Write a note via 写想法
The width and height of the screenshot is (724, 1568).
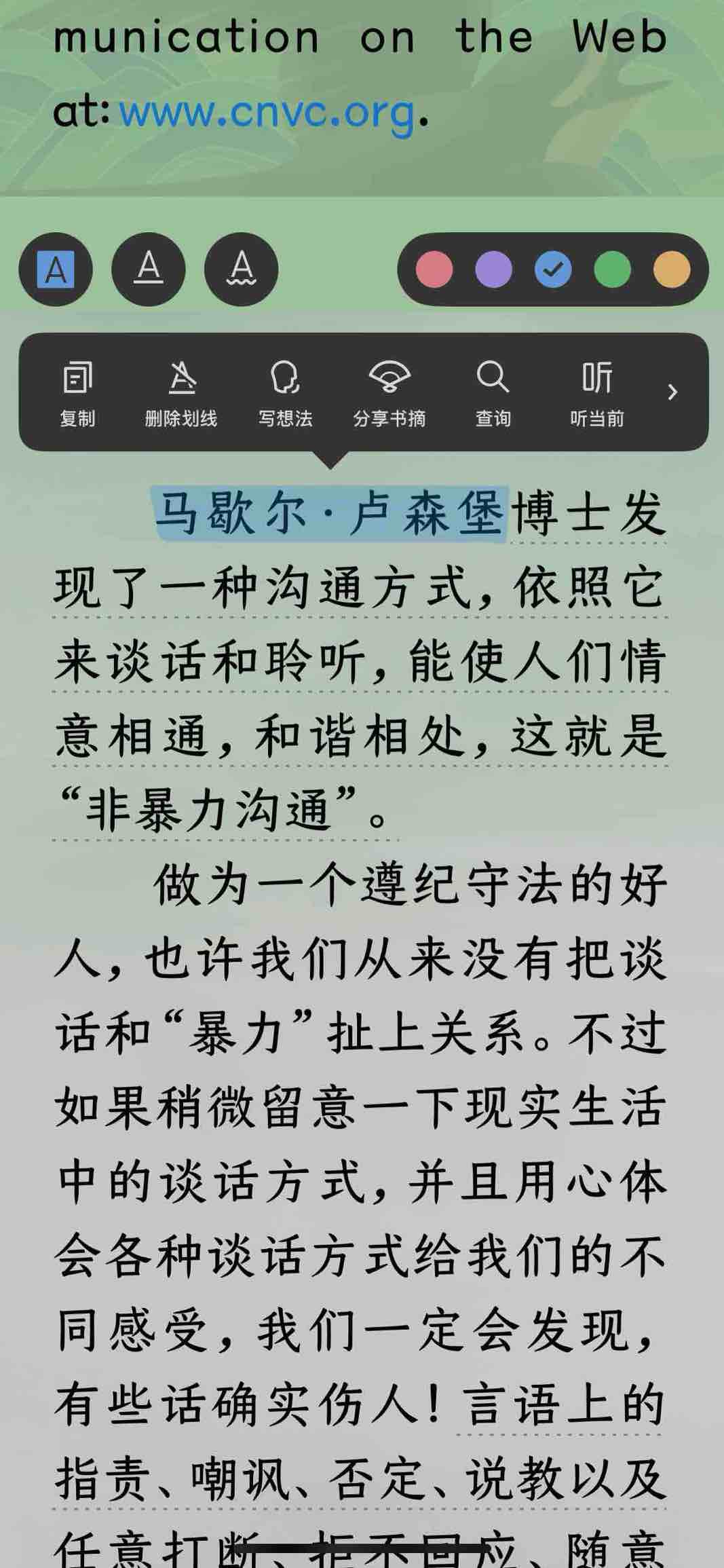pos(285,392)
